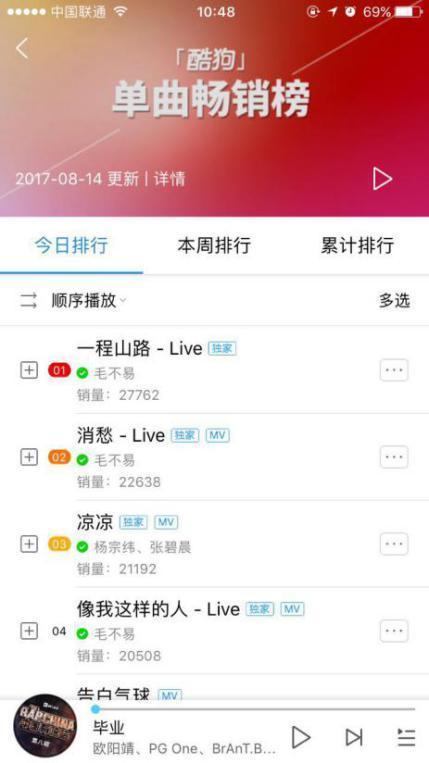This screenshot has height=763, width=429.
Task: Select the 今日排行 tab
Action: point(72,245)
